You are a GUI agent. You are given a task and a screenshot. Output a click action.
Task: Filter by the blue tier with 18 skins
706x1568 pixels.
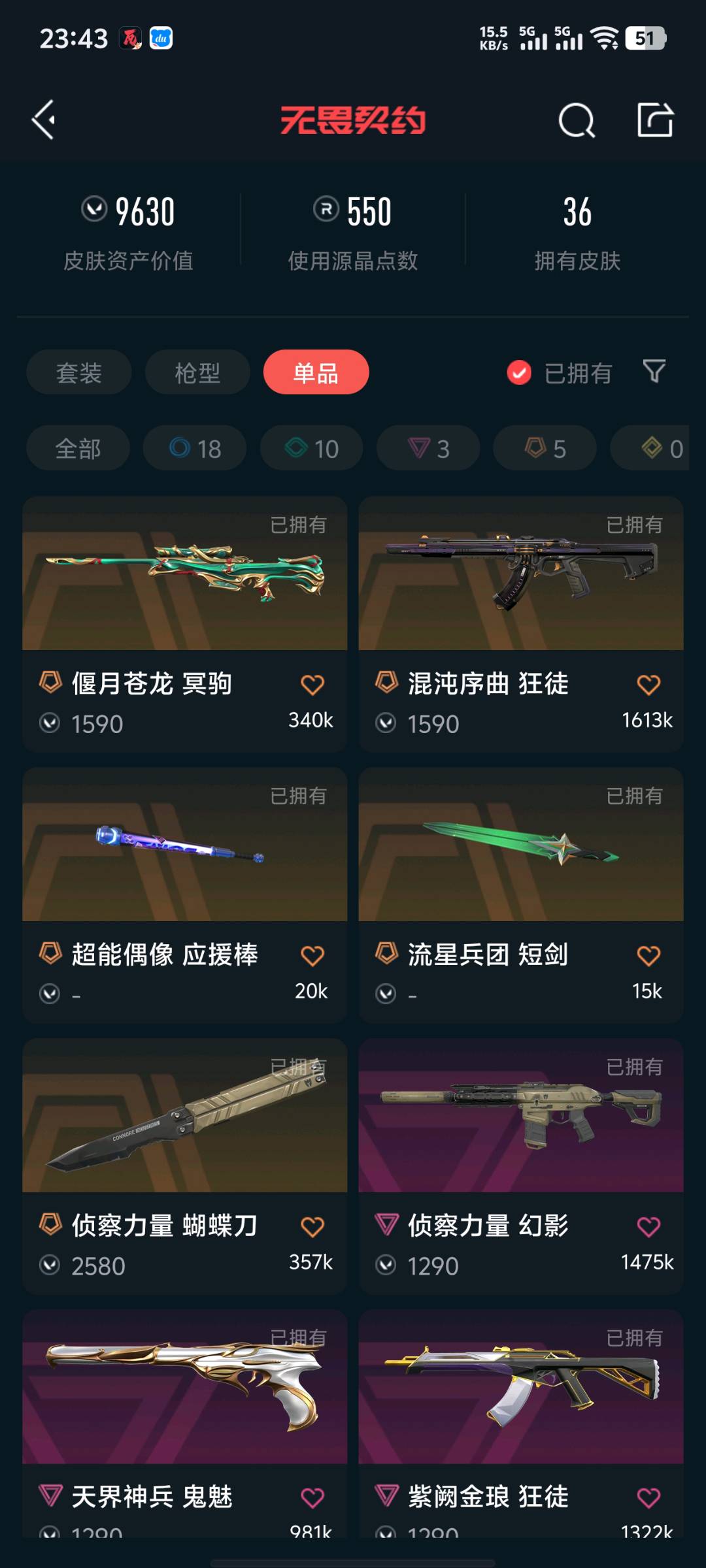pos(195,448)
